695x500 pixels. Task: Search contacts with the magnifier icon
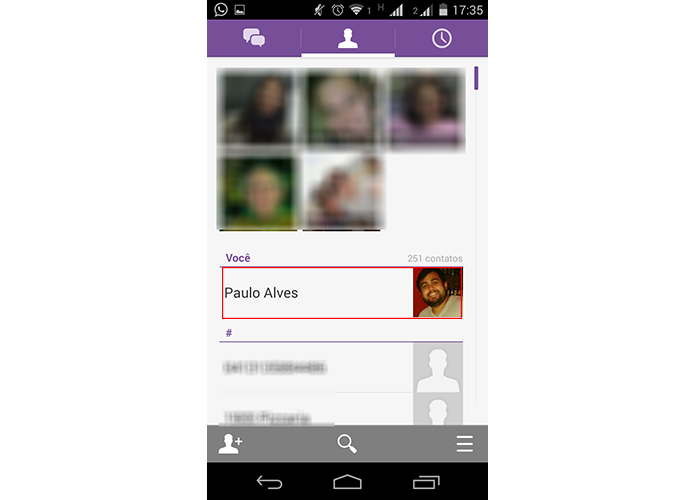click(x=347, y=444)
